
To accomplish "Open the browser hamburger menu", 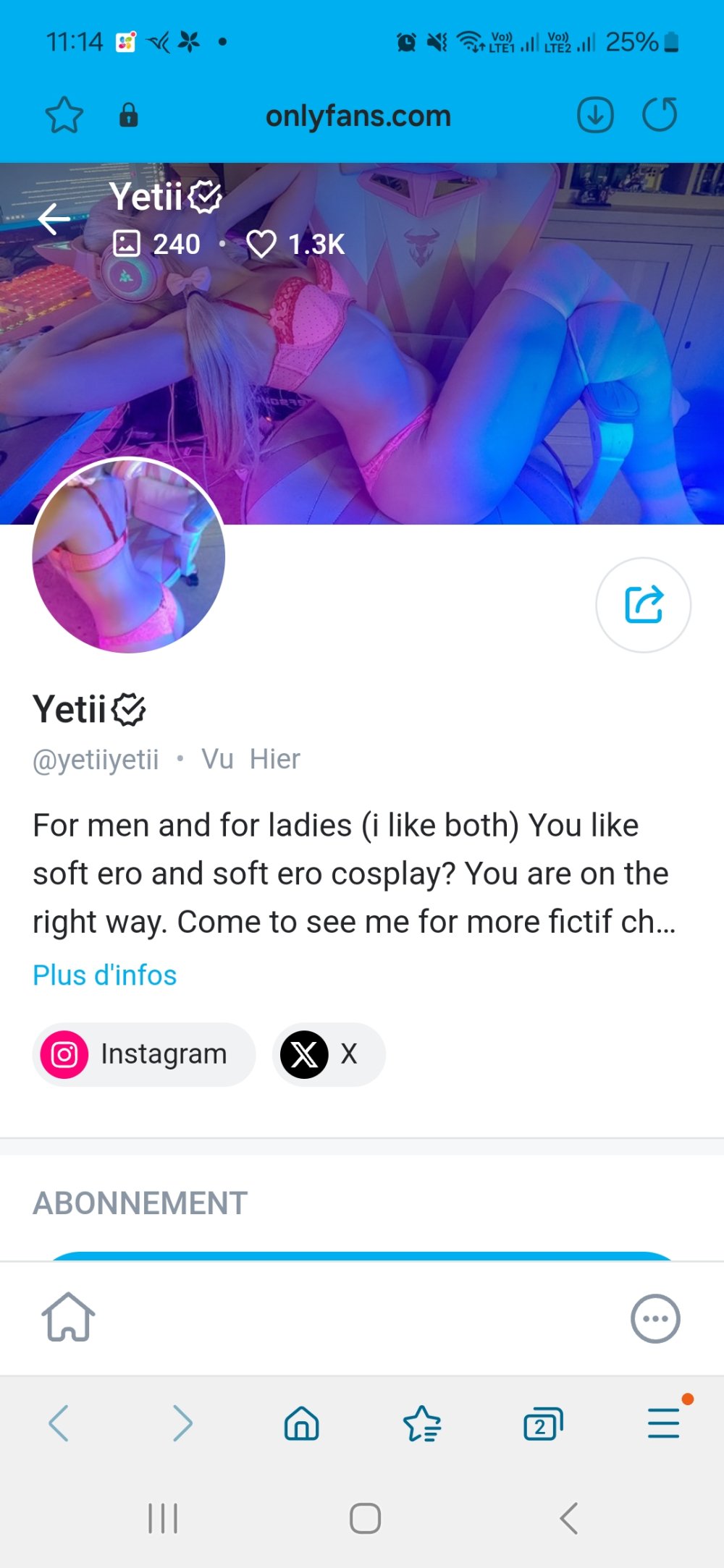I will (x=663, y=1423).
